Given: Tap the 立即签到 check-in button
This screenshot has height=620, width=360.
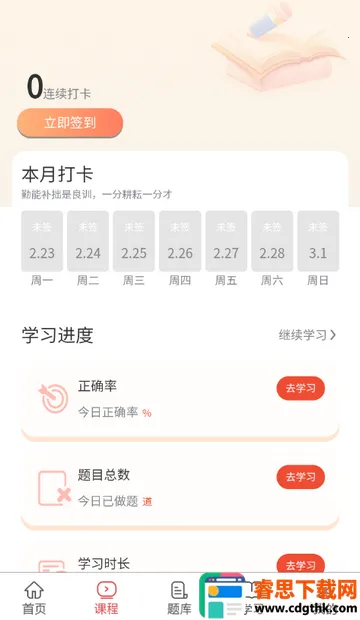Looking at the screenshot, I should [x=70, y=123].
